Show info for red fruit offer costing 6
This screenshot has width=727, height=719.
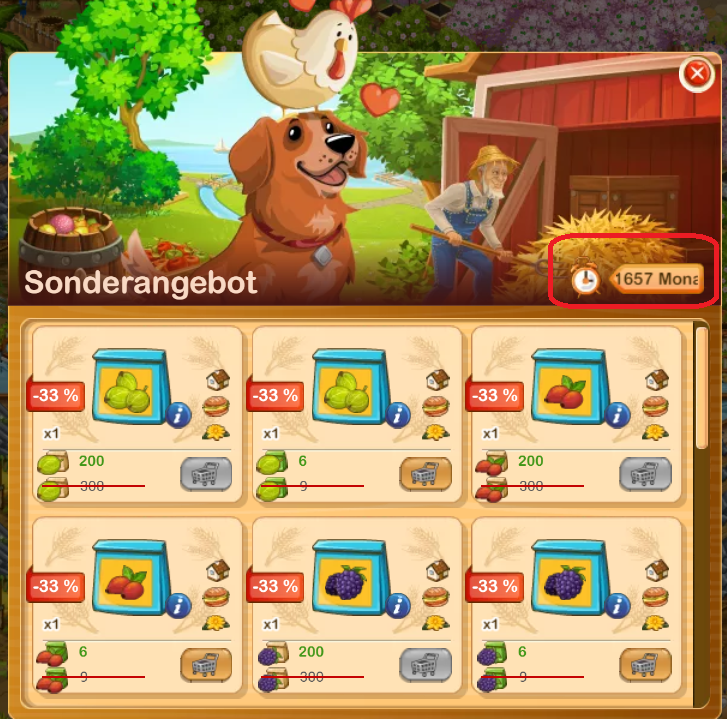point(177,606)
